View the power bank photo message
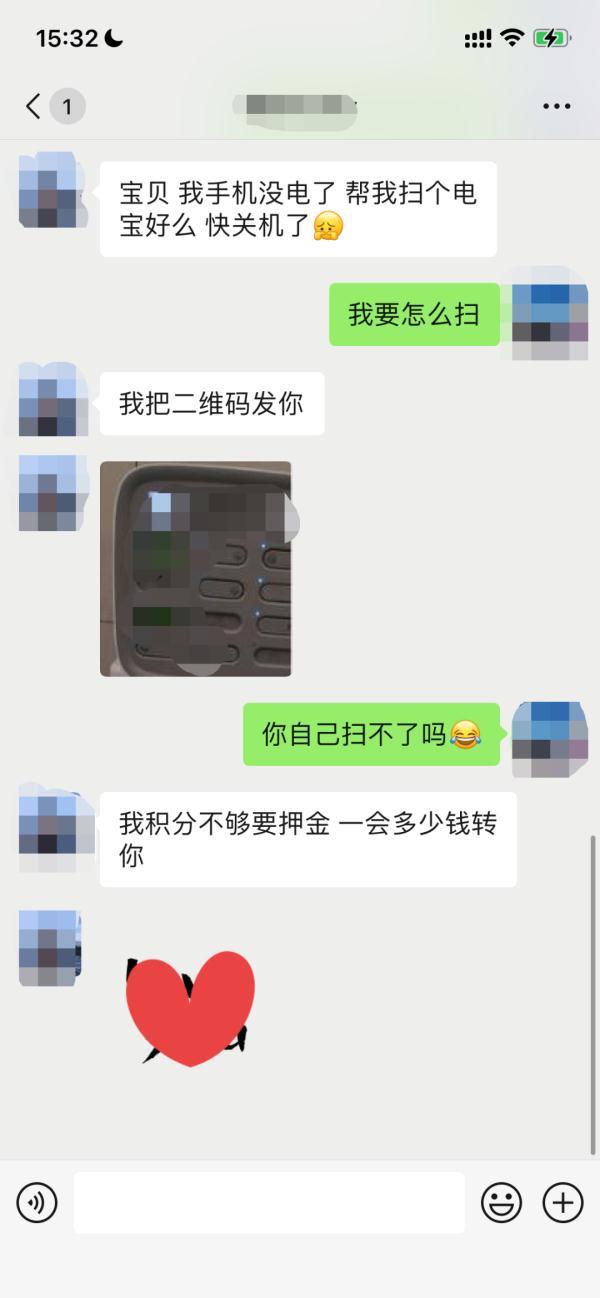The height and width of the screenshot is (1298, 600). tap(196, 568)
